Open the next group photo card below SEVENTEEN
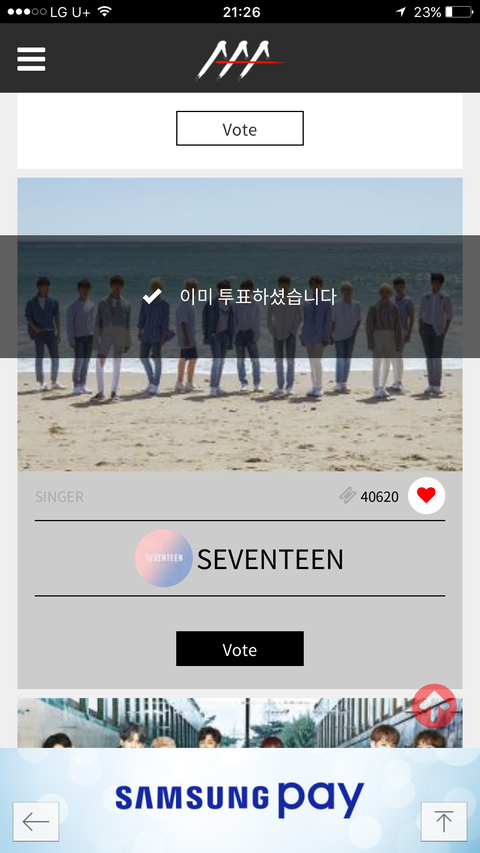This screenshot has width=480, height=853. click(240, 723)
